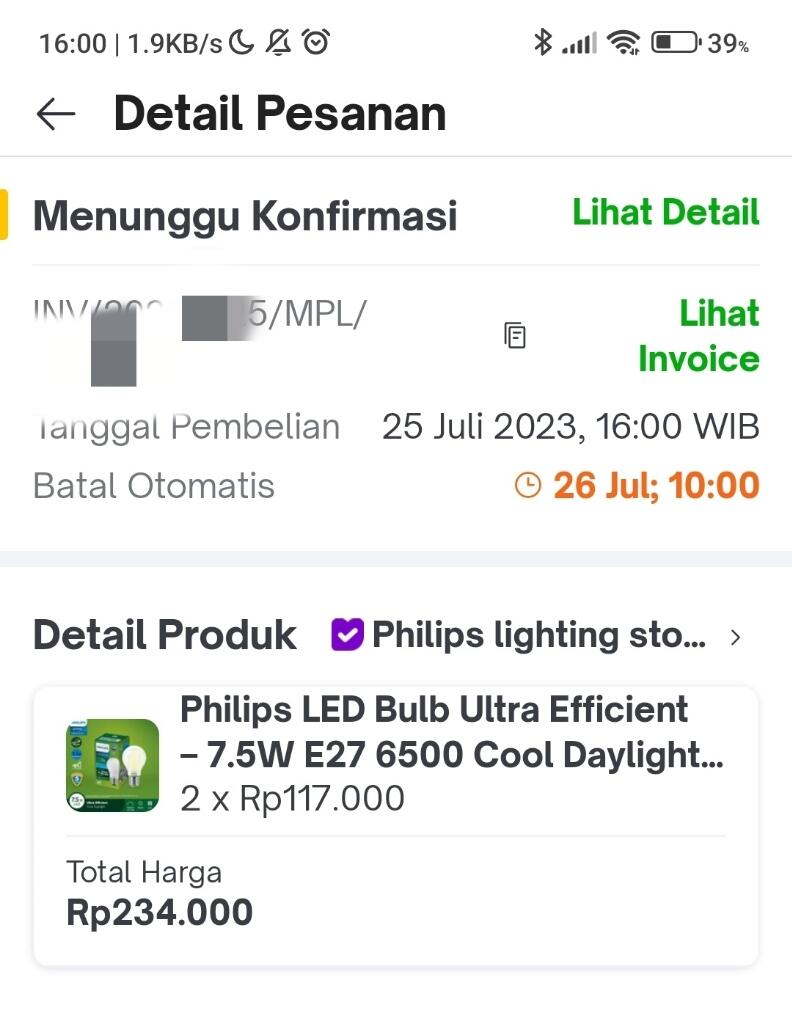Tap the purple official store badge icon
The image size is (792, 1024).
tap(348, 634)
